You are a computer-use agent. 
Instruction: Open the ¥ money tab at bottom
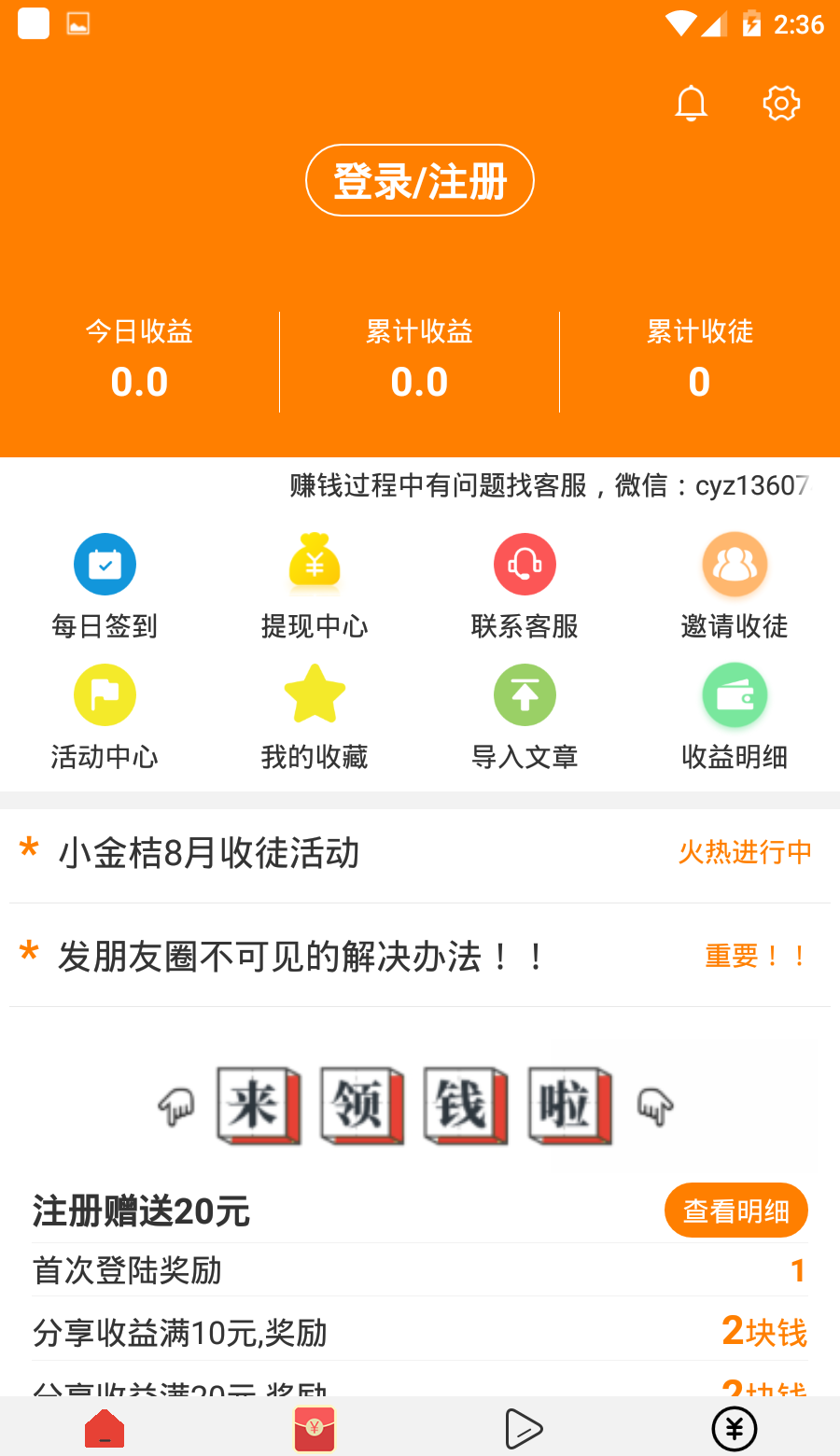(735, 1428)
